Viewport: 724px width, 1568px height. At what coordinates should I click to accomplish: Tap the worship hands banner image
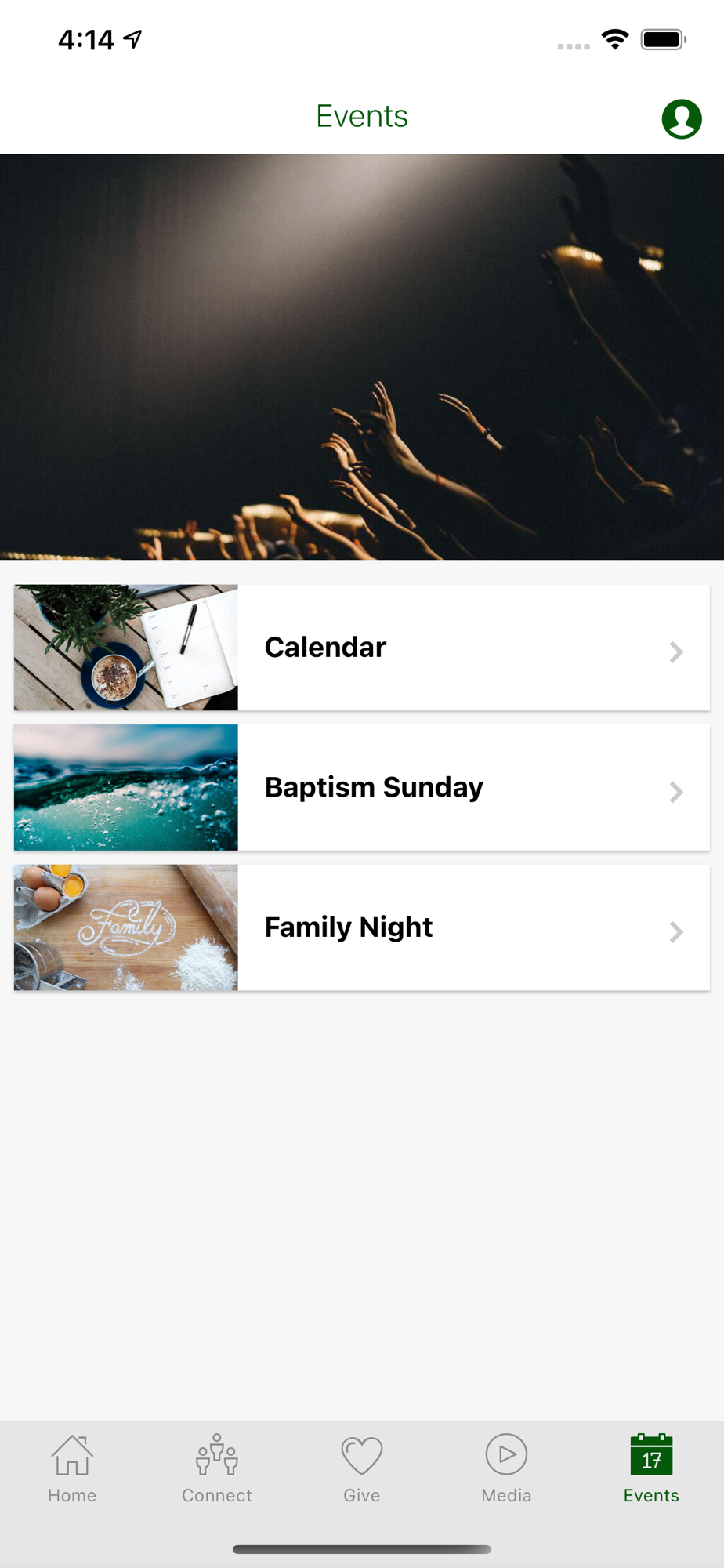pyautogui.click(x=362, y=357)
